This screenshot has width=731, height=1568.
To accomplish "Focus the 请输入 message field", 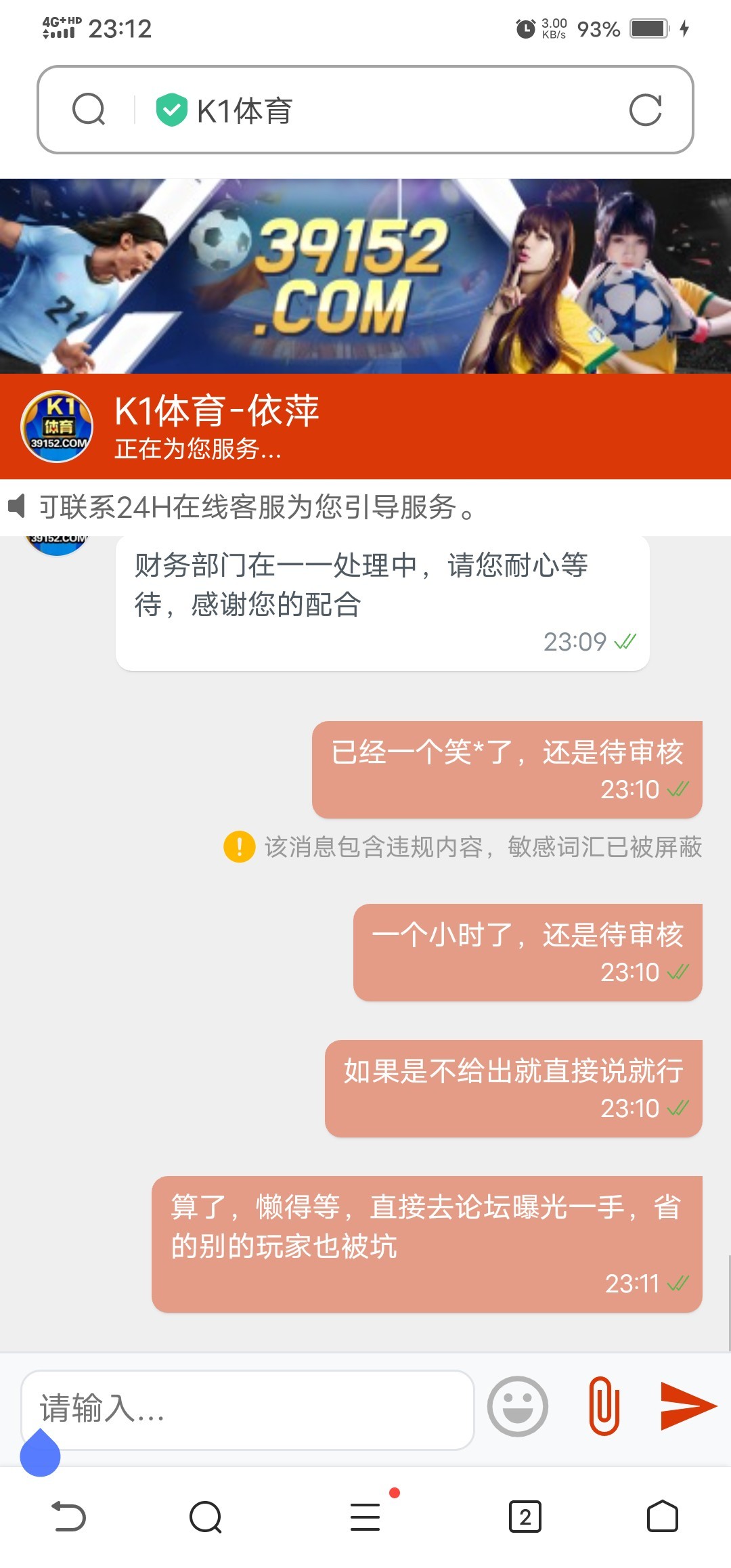I will click(x=247, y=1410).
